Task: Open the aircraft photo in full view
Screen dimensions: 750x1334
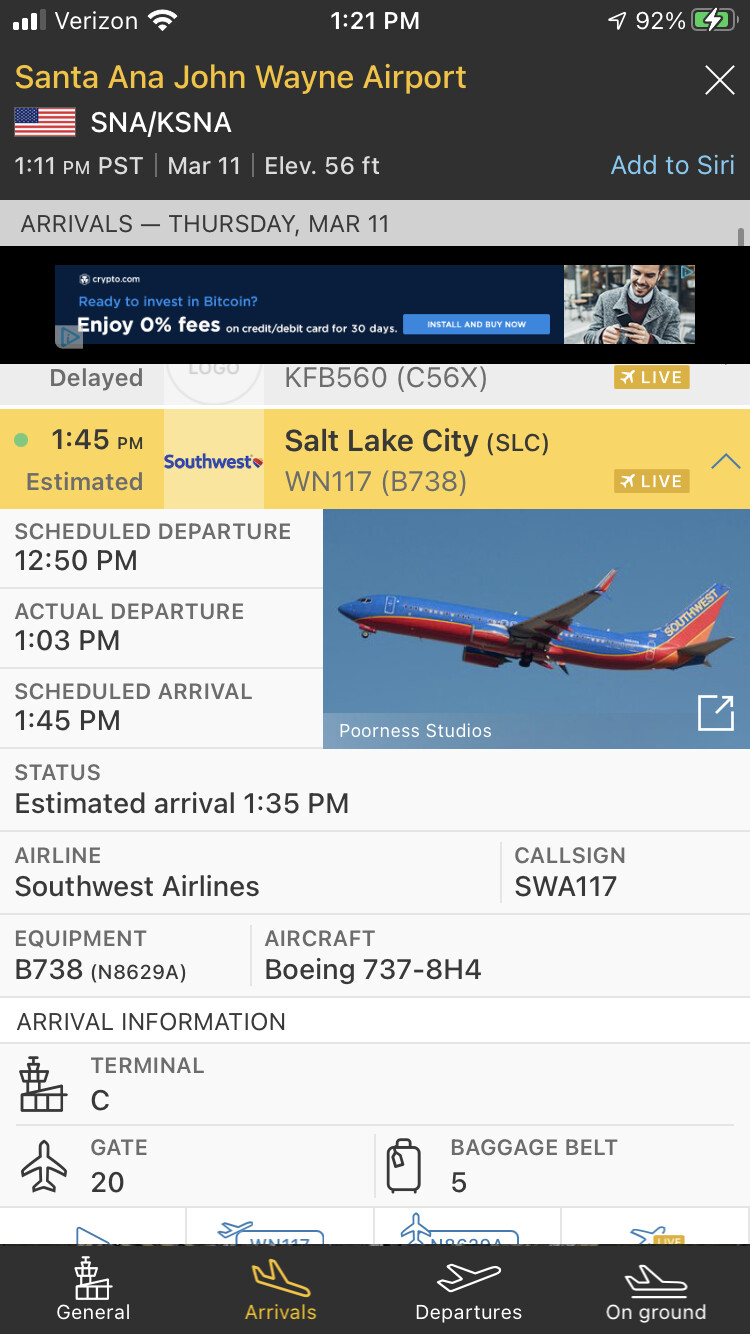Action: click(x=715, y=713)
